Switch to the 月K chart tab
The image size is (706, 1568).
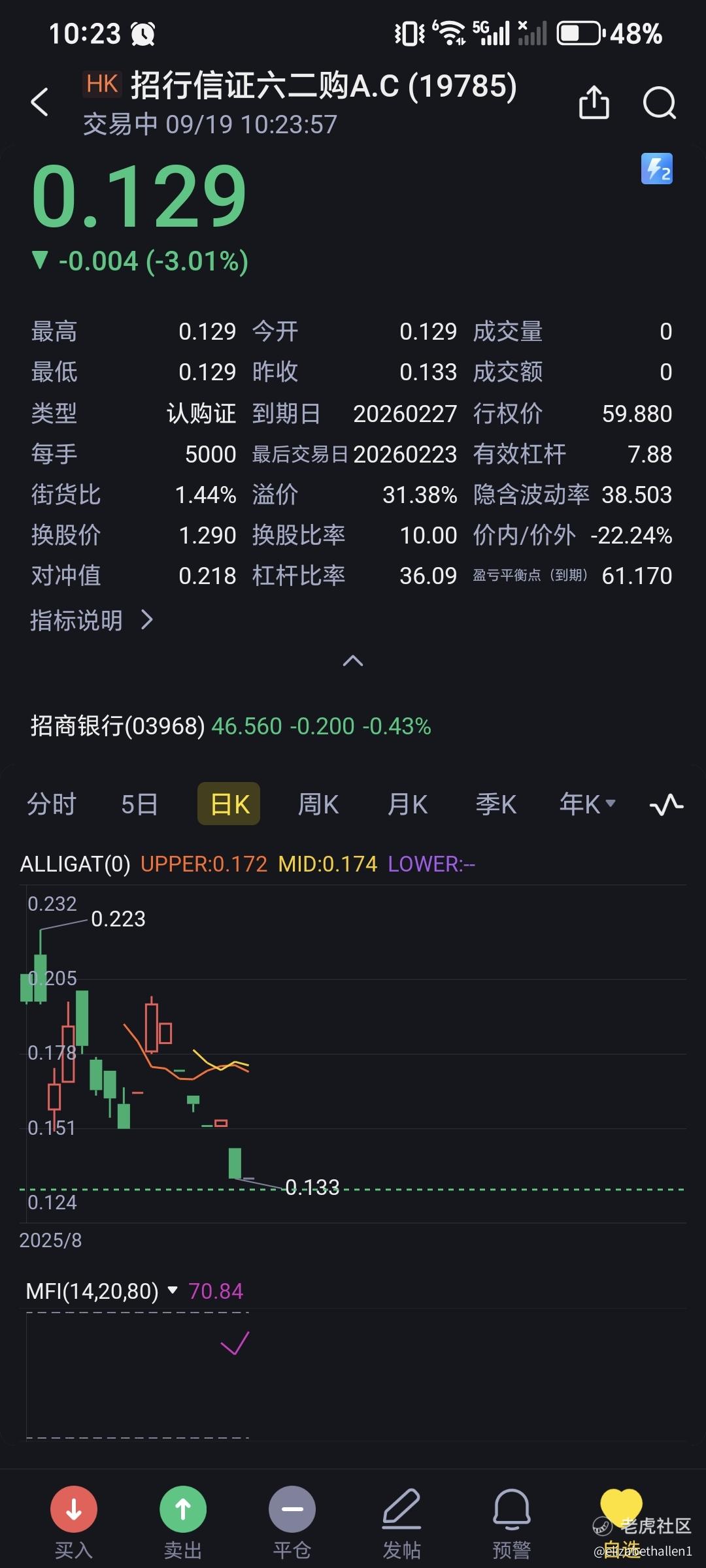click(x=407, y=804)
